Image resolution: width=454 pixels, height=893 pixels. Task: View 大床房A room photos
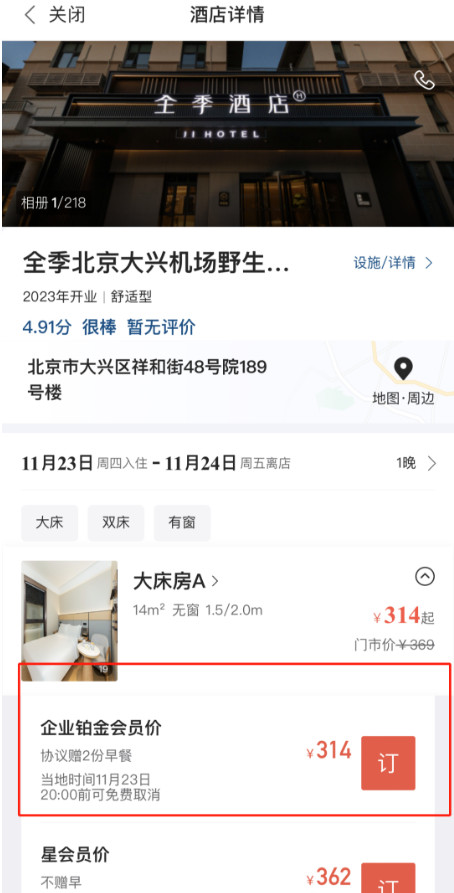(69, 621)
